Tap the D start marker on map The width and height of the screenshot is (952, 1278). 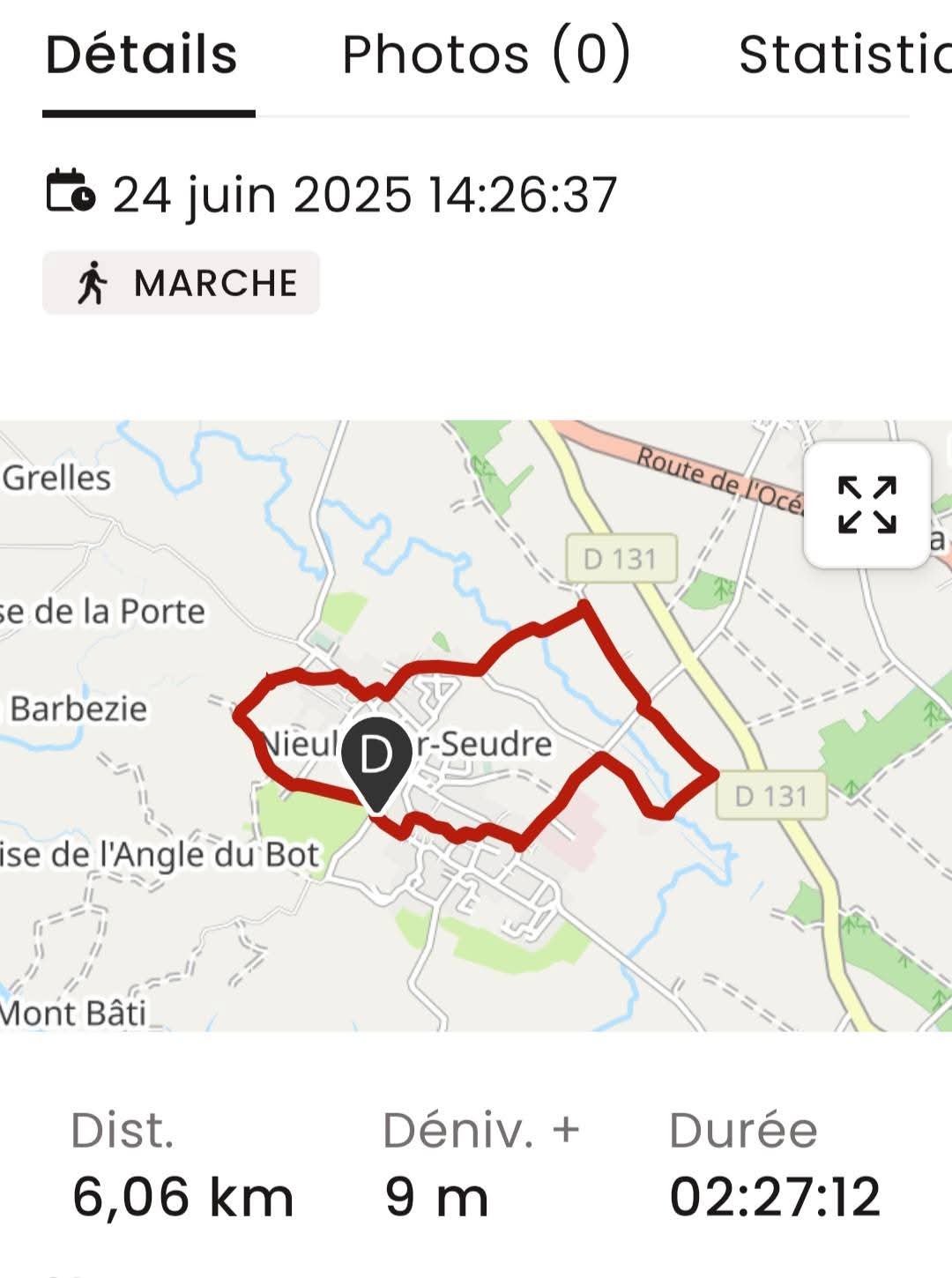tap(376, 760)
